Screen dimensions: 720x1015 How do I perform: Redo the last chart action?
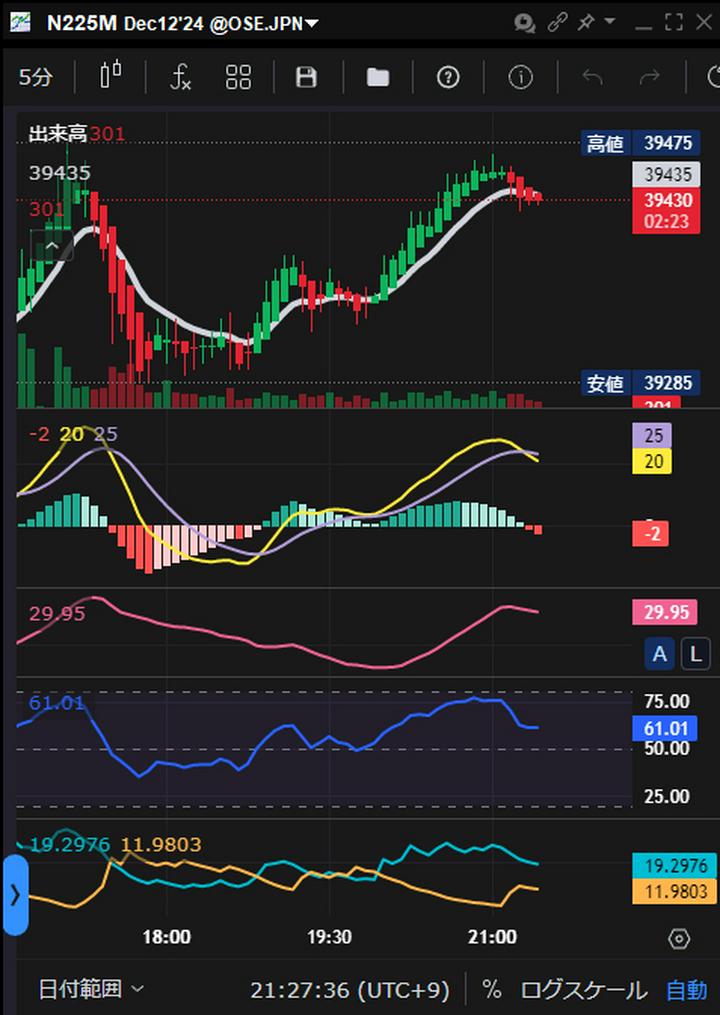click(651, 76)
